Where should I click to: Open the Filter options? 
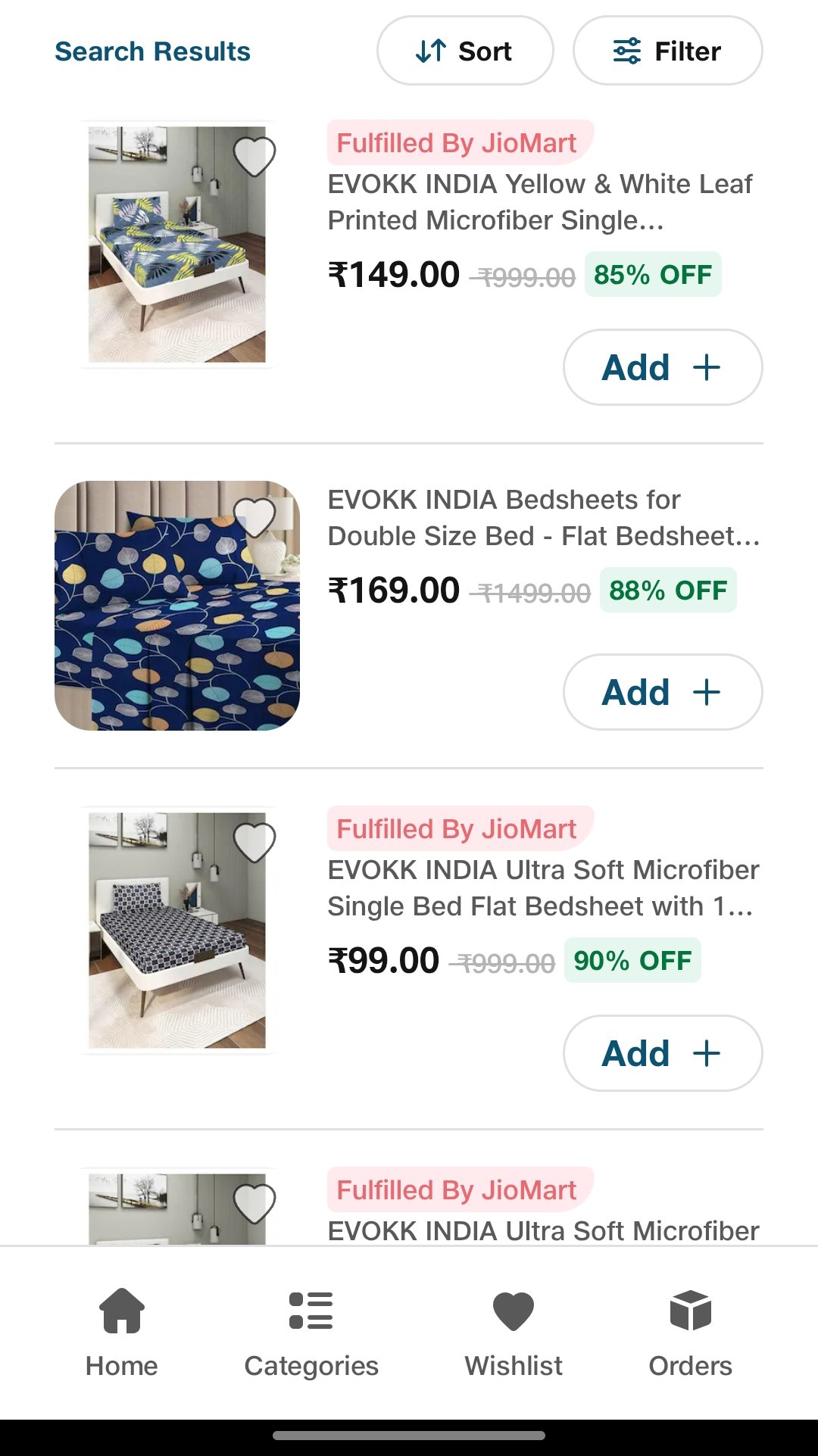667,51
